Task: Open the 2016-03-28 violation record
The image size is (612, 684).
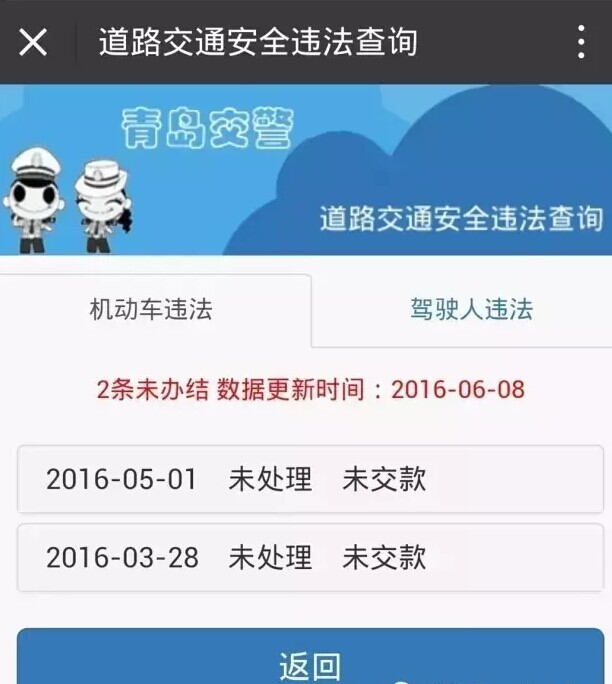Action: (x=310, y=557)
